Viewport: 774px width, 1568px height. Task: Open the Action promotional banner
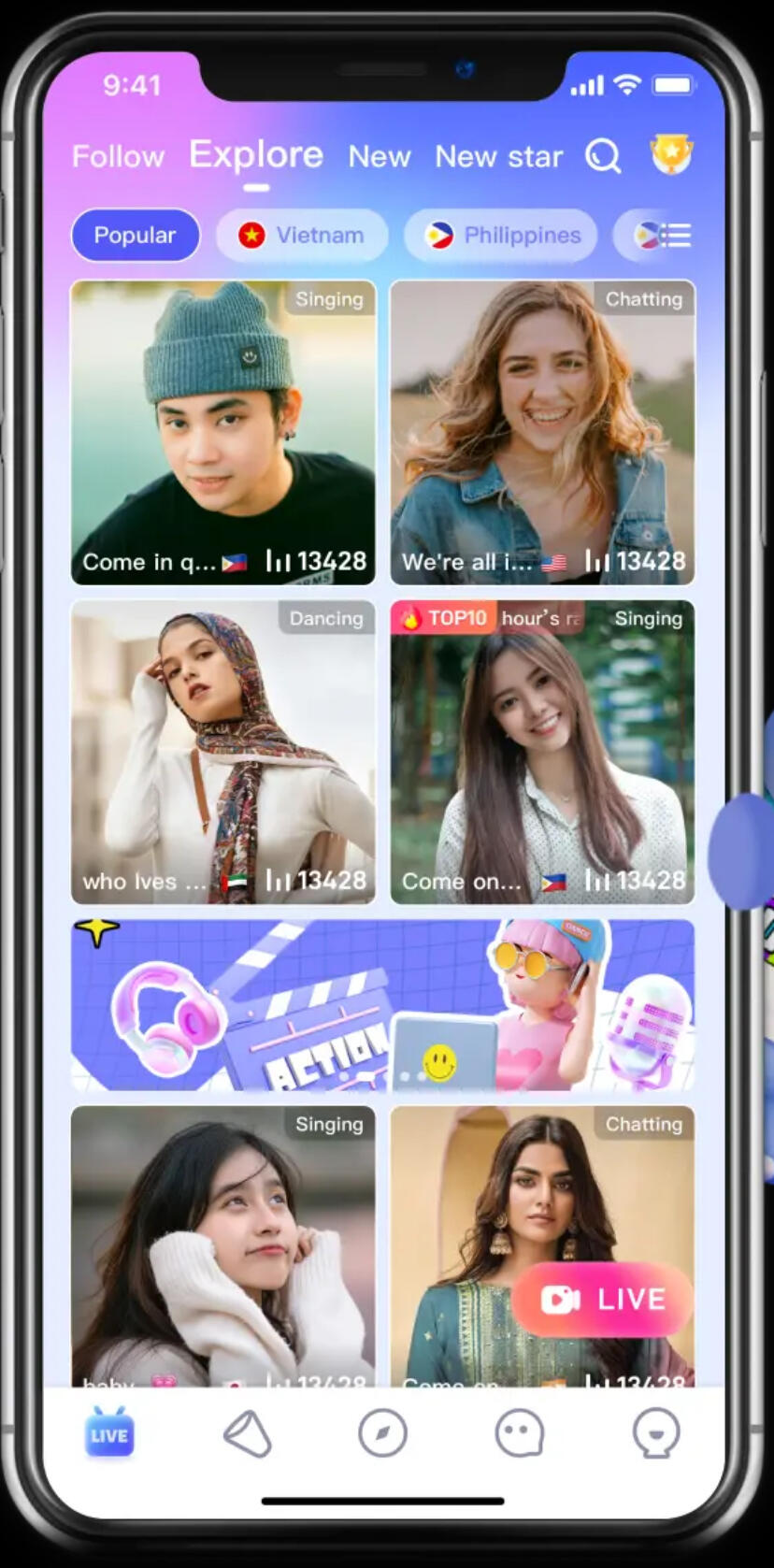click(x=382, y=1005)
